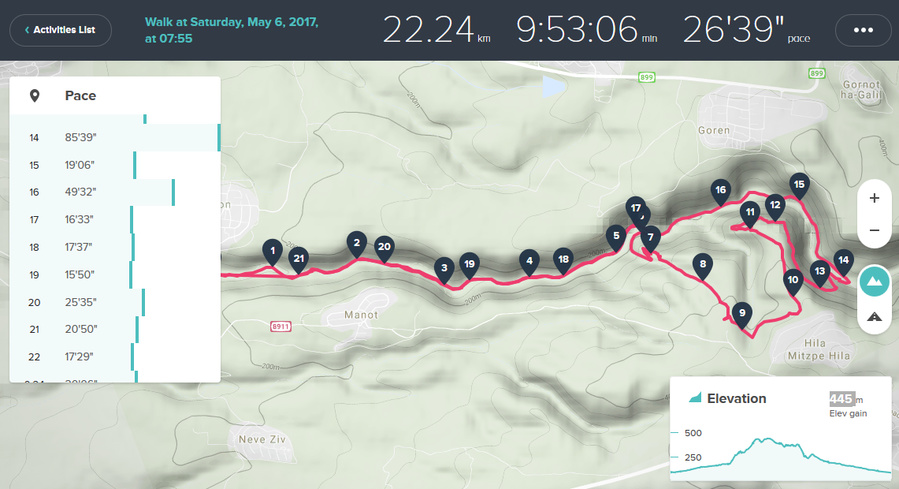Image resolution: width=899 pixels, height=489 pixels.
Task: Tap map marker 8 on route
Action: [703, 265]
